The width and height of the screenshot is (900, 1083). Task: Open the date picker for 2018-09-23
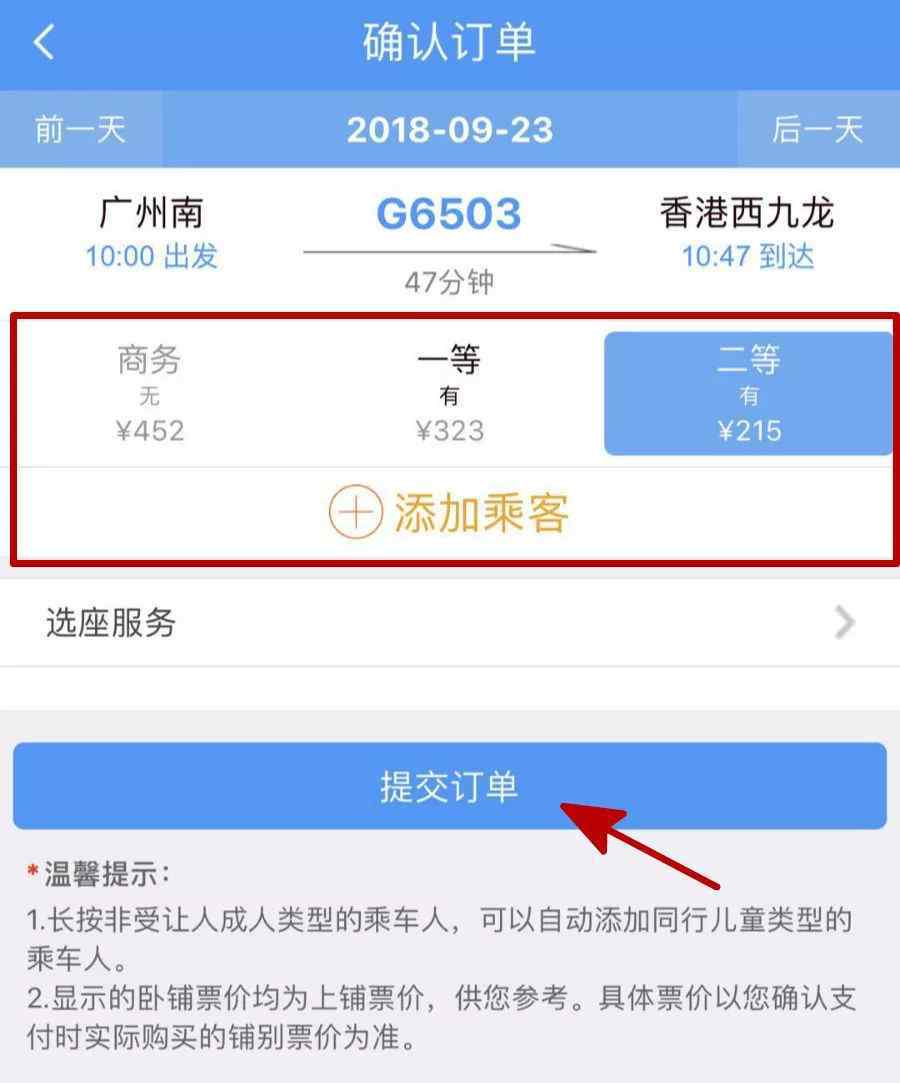click(x=449, y=130)
